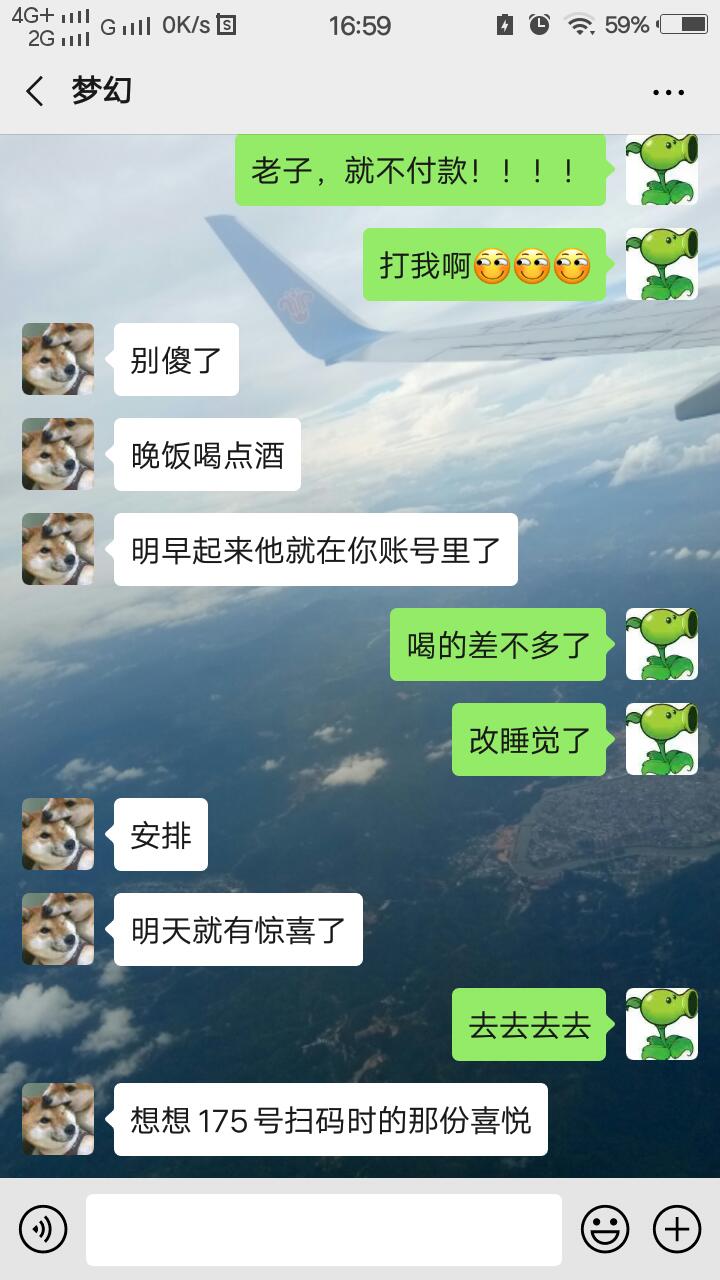The height and width of the screenshot is (1280, 720).
Task: Open the chat overflow menu
Action: [x=668, y=92]
